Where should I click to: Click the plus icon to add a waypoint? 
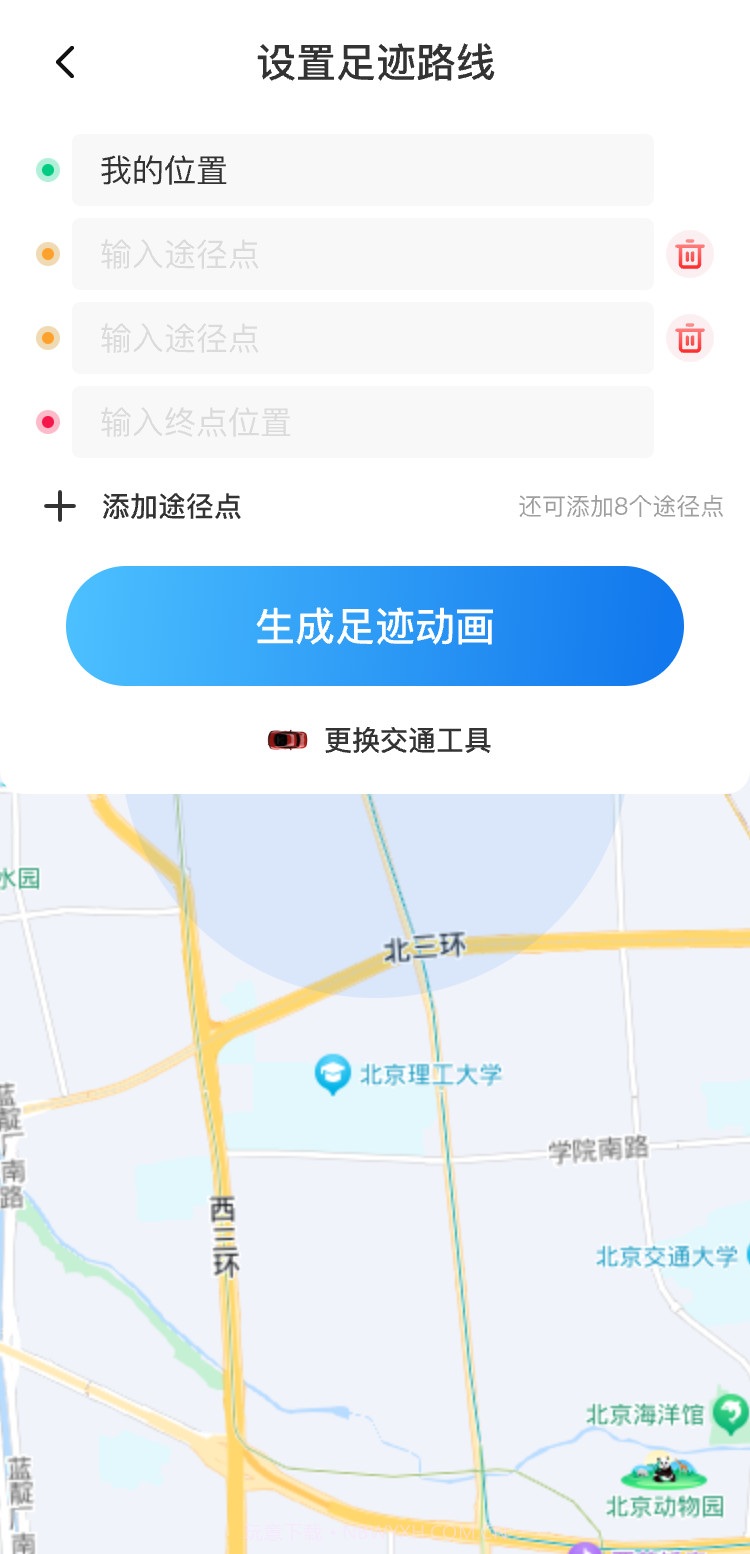[59, 507]
